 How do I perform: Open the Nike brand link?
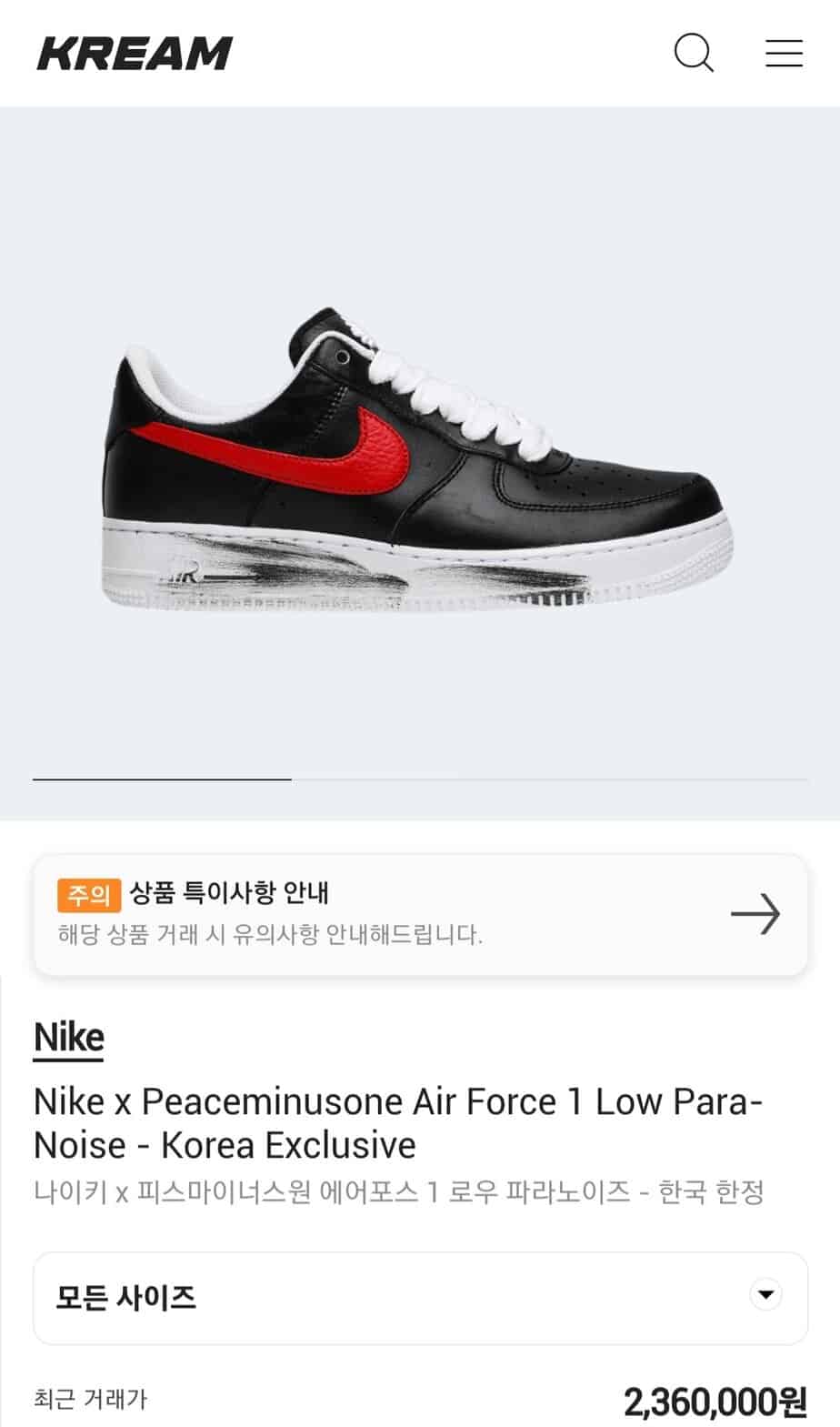click(69, 1037)
